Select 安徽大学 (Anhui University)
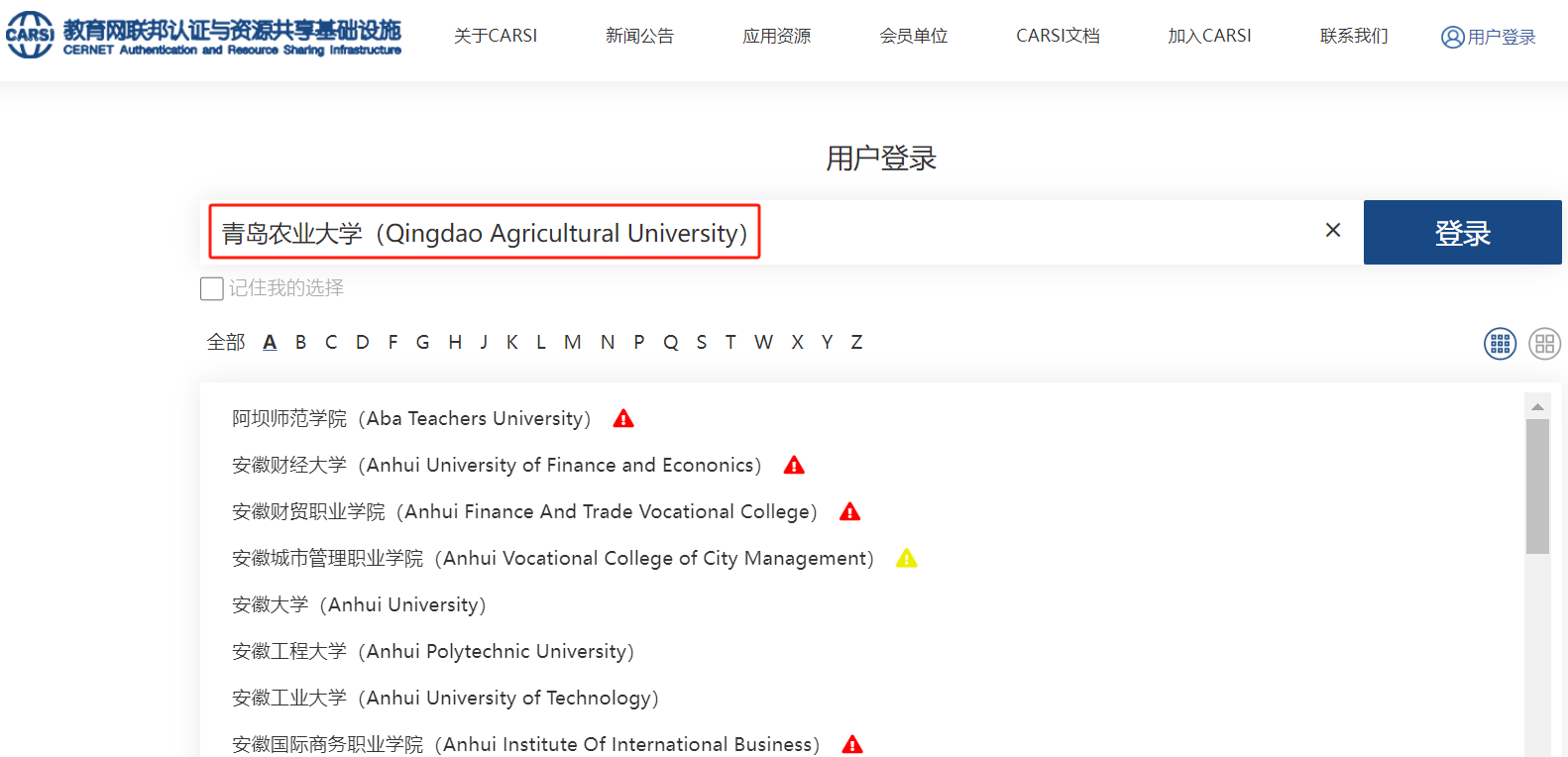The image size is (1568, 757). [x=359, y=604]
